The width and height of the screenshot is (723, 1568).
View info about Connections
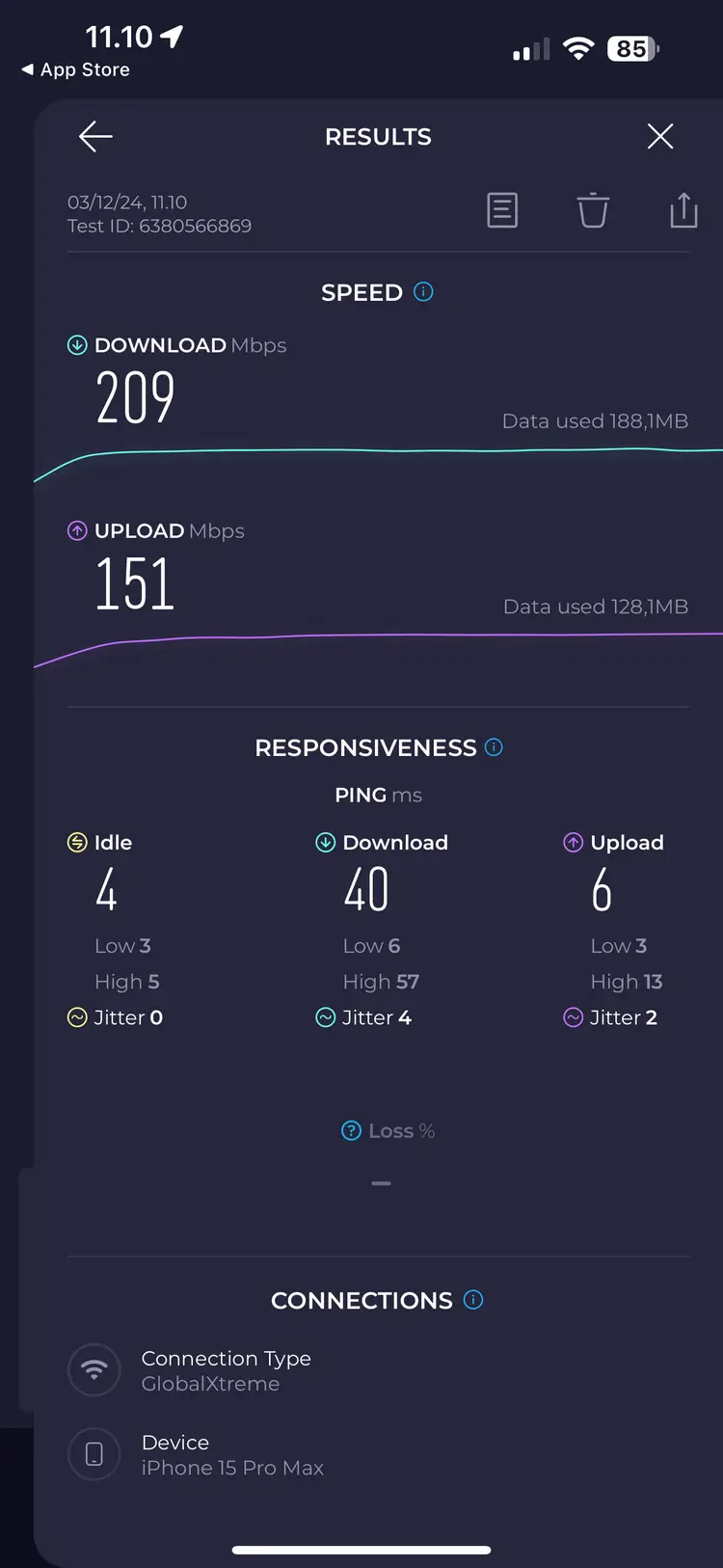pyautogui.click(x=473, y=1300)
